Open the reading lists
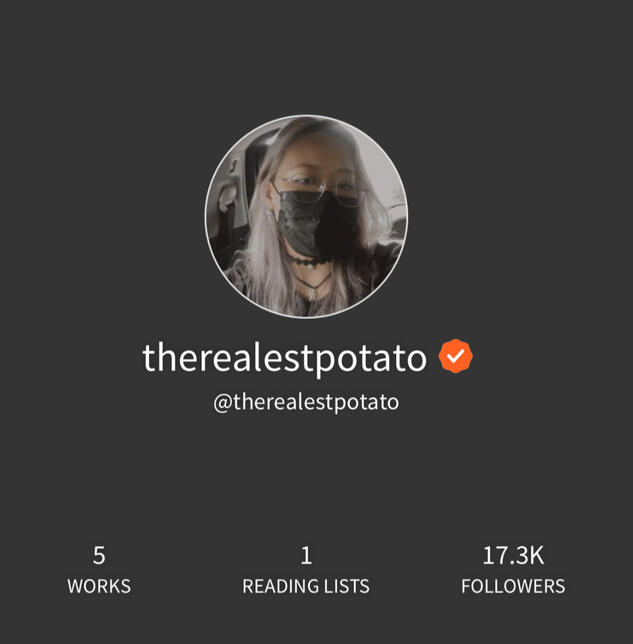Viewport: 633px width, 644px height. tap(306, 570)
